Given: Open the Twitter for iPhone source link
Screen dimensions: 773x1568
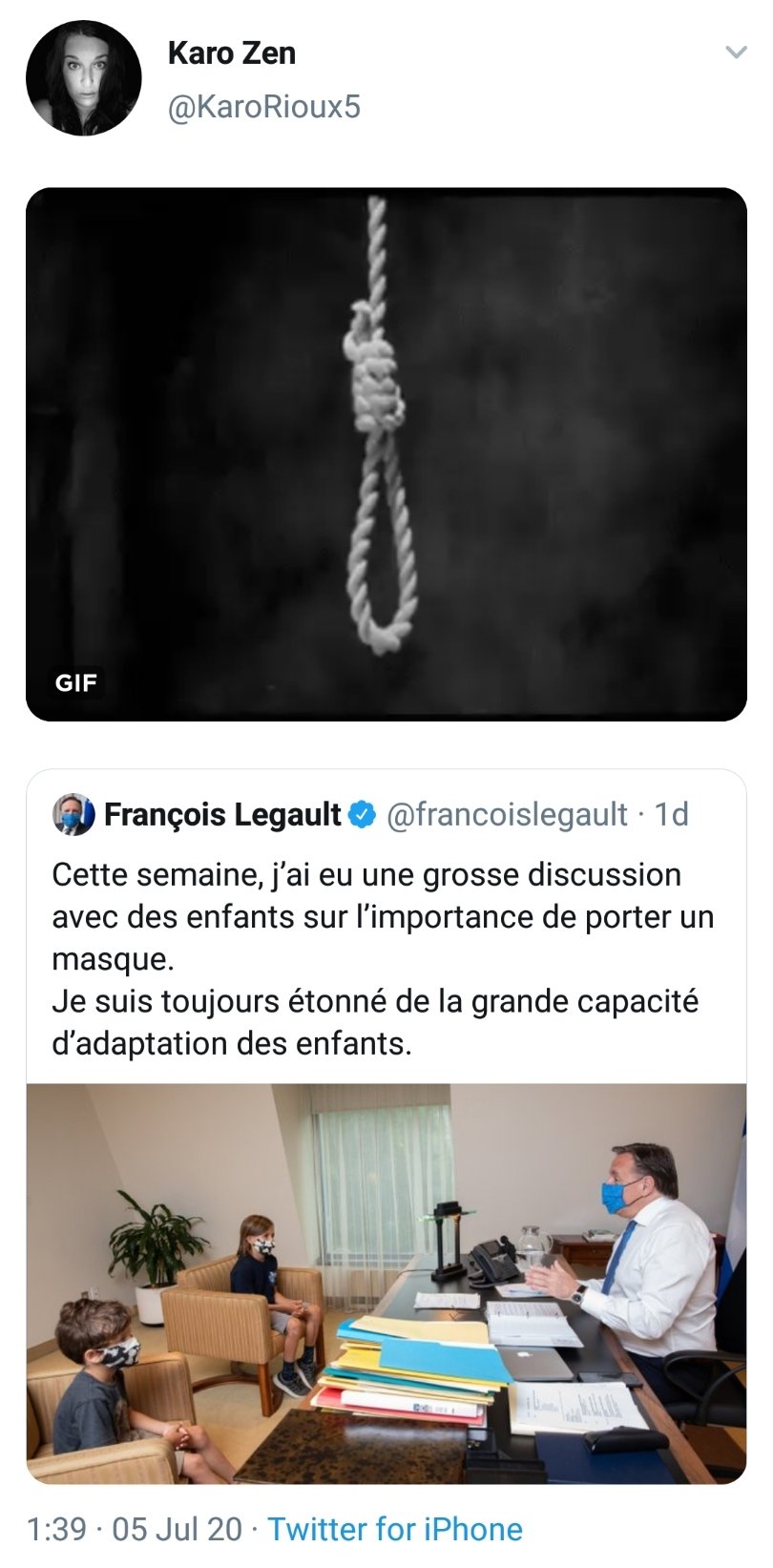Looking at the screenshot, I should pos(394,1529).
